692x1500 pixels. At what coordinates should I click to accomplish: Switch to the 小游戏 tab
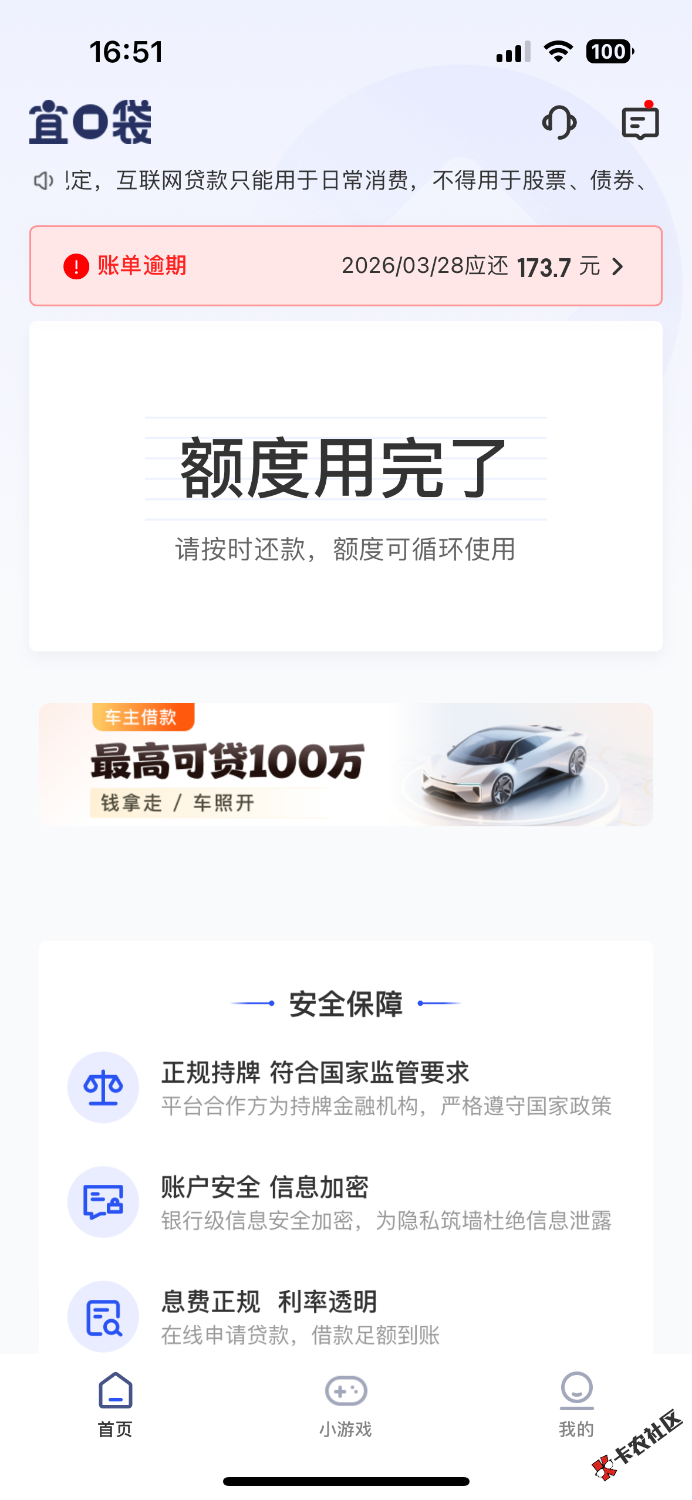346,1405
